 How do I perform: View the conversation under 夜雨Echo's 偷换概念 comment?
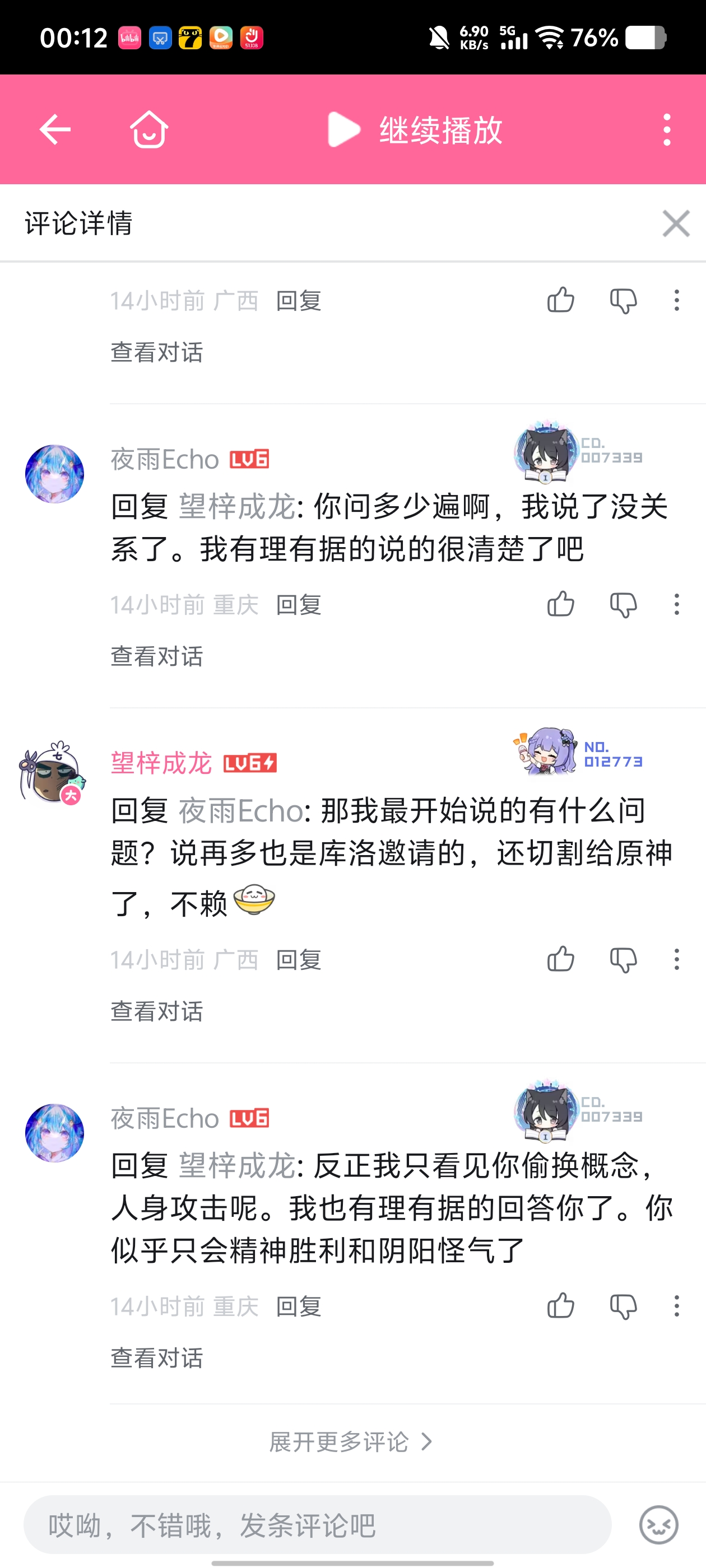[x=156, y=1358]
